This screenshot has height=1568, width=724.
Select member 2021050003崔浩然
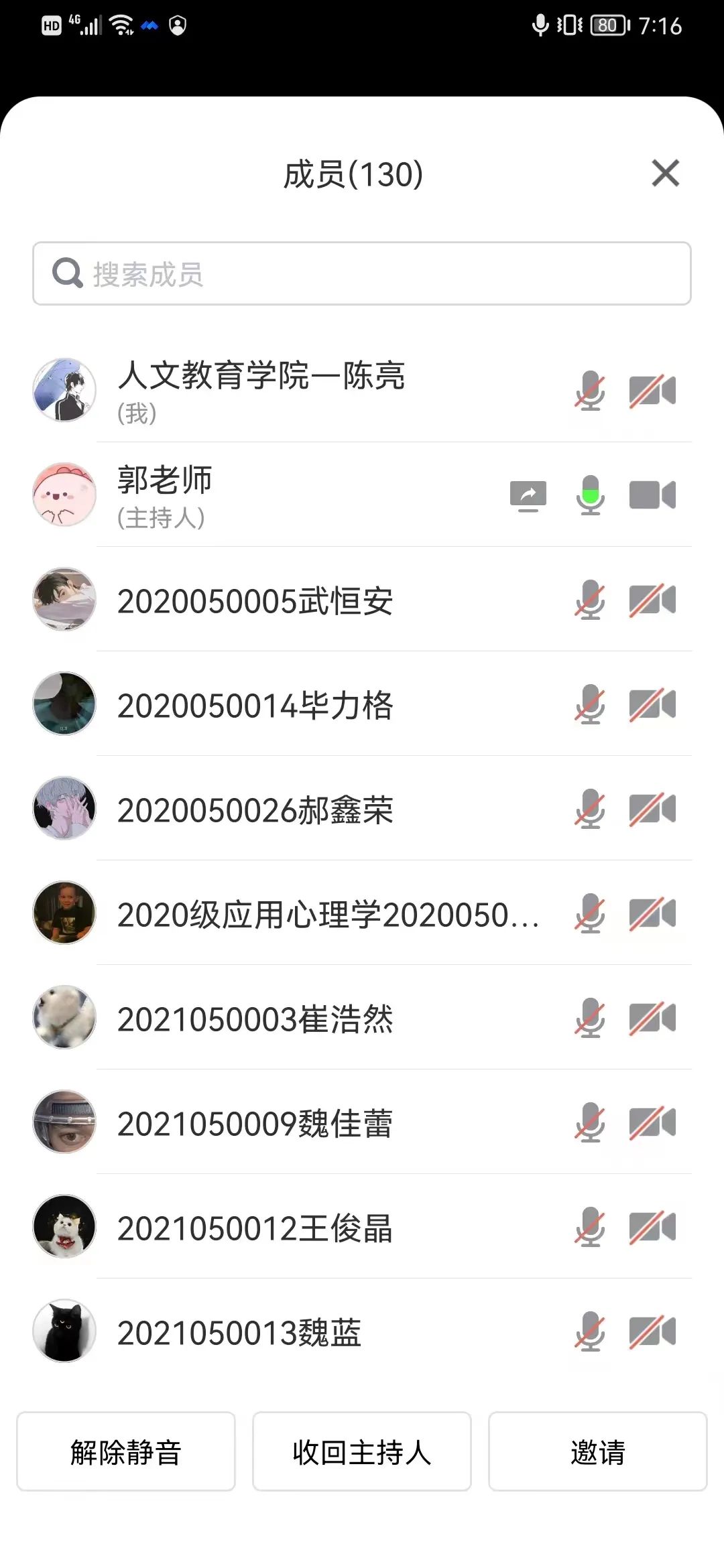(x=255, y=1019)
